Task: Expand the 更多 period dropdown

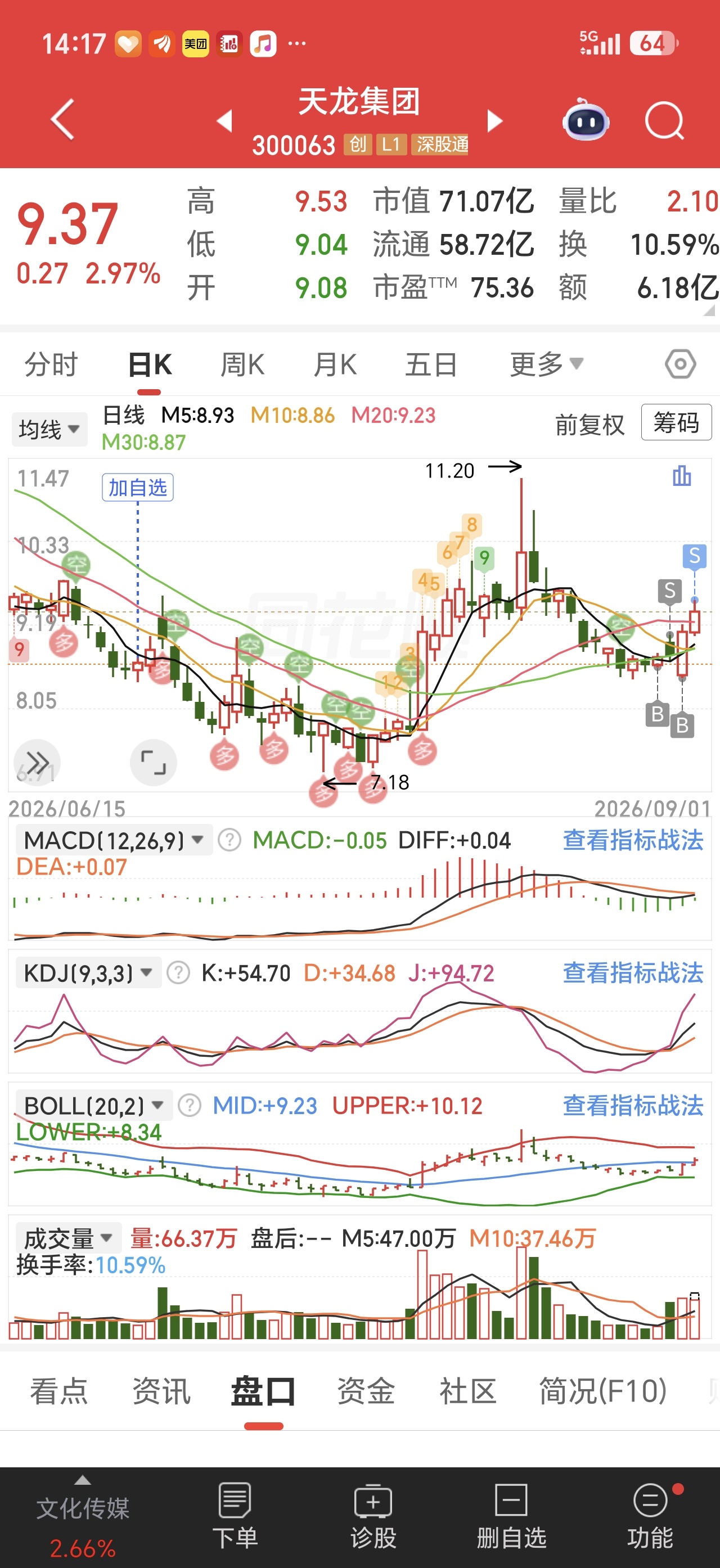Action: [x=546, y=364]
